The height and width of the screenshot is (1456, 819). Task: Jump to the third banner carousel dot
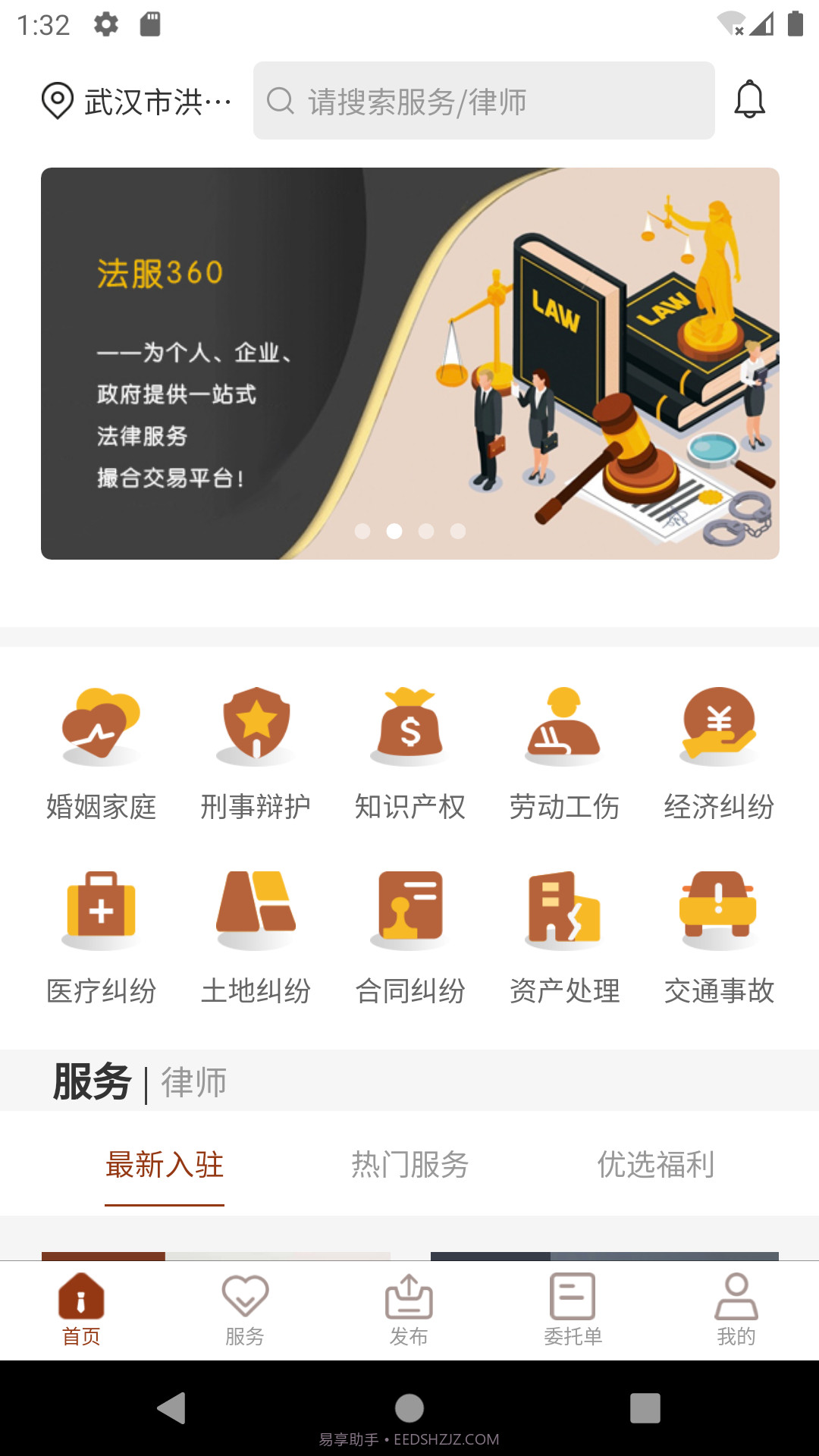425,532
